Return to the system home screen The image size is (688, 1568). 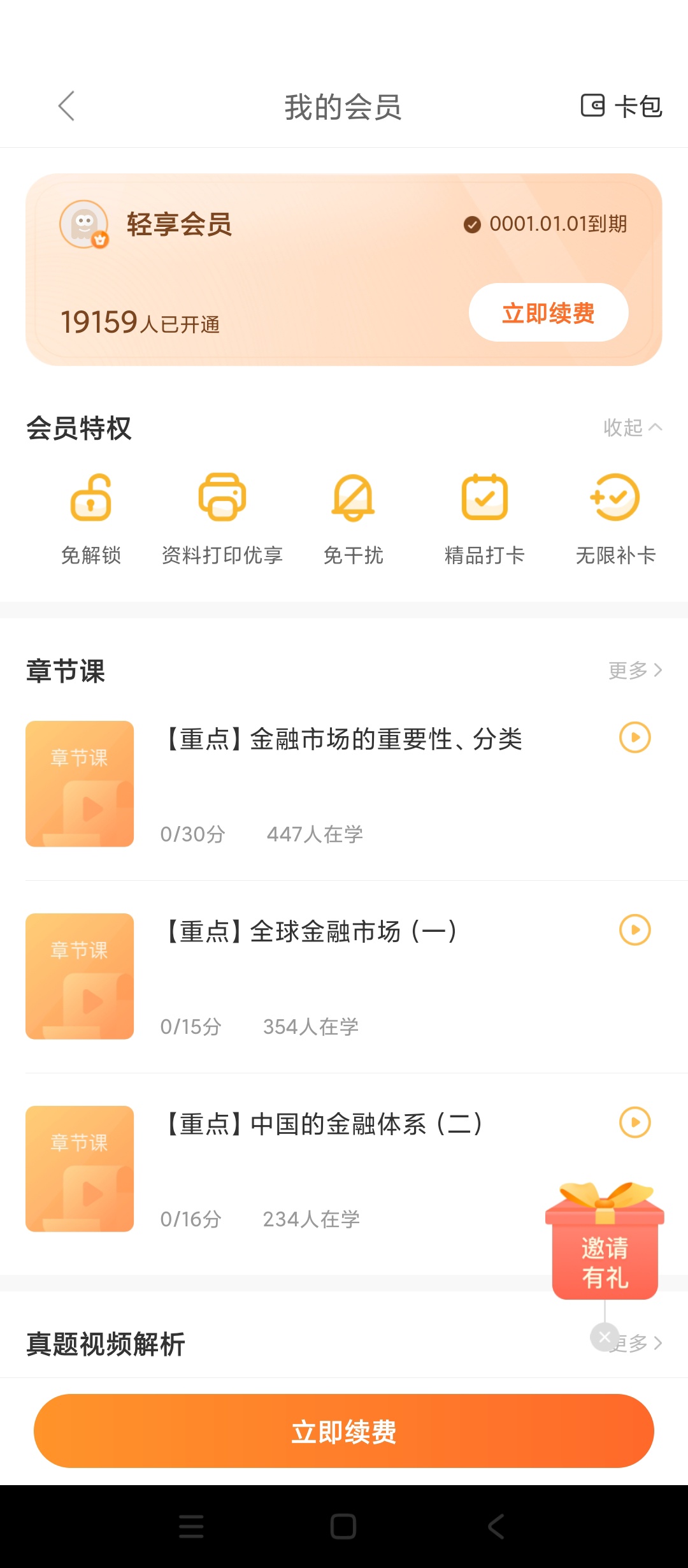coord(343,1527)
